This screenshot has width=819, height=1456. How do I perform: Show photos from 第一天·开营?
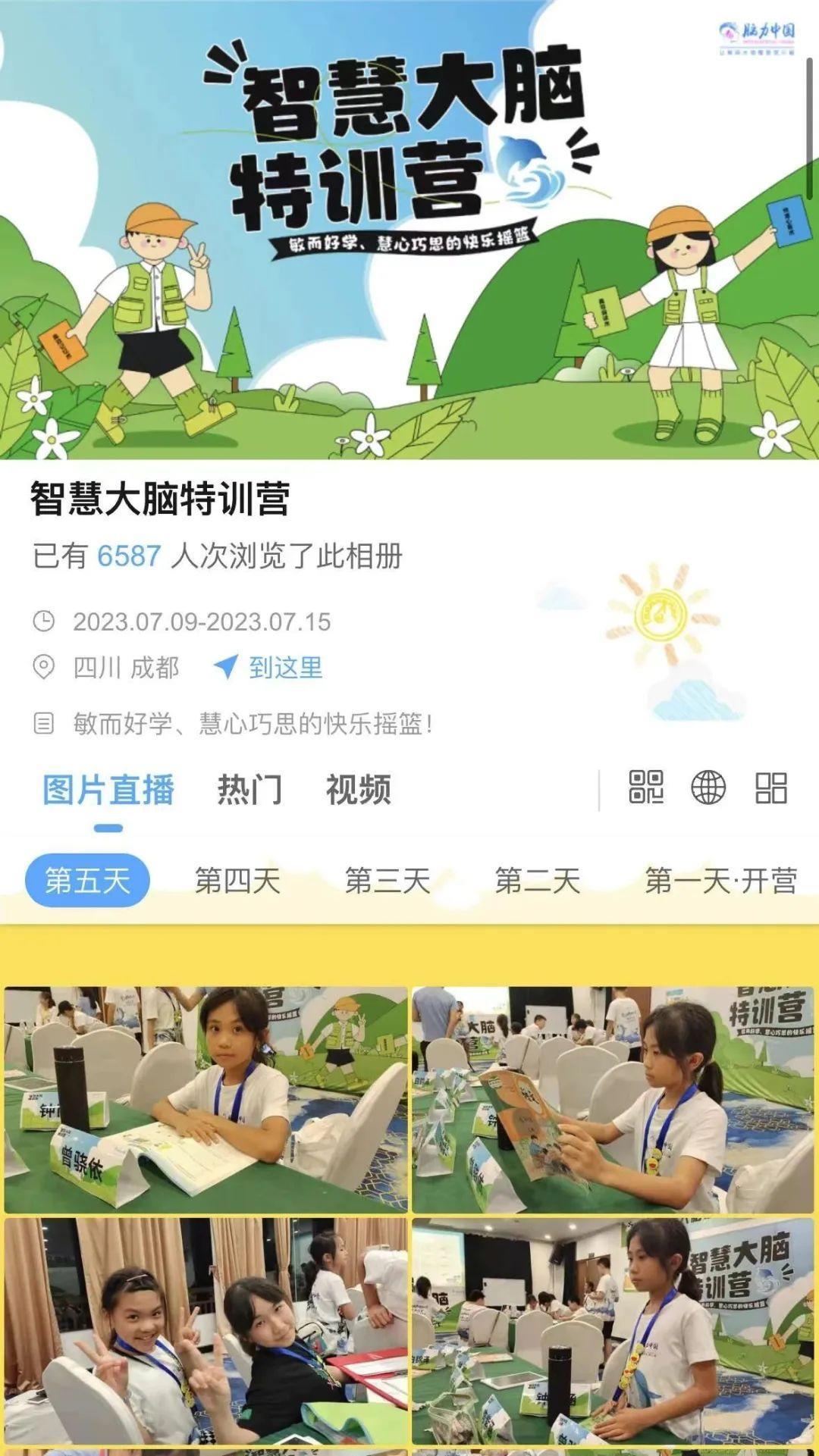point(720,881)
